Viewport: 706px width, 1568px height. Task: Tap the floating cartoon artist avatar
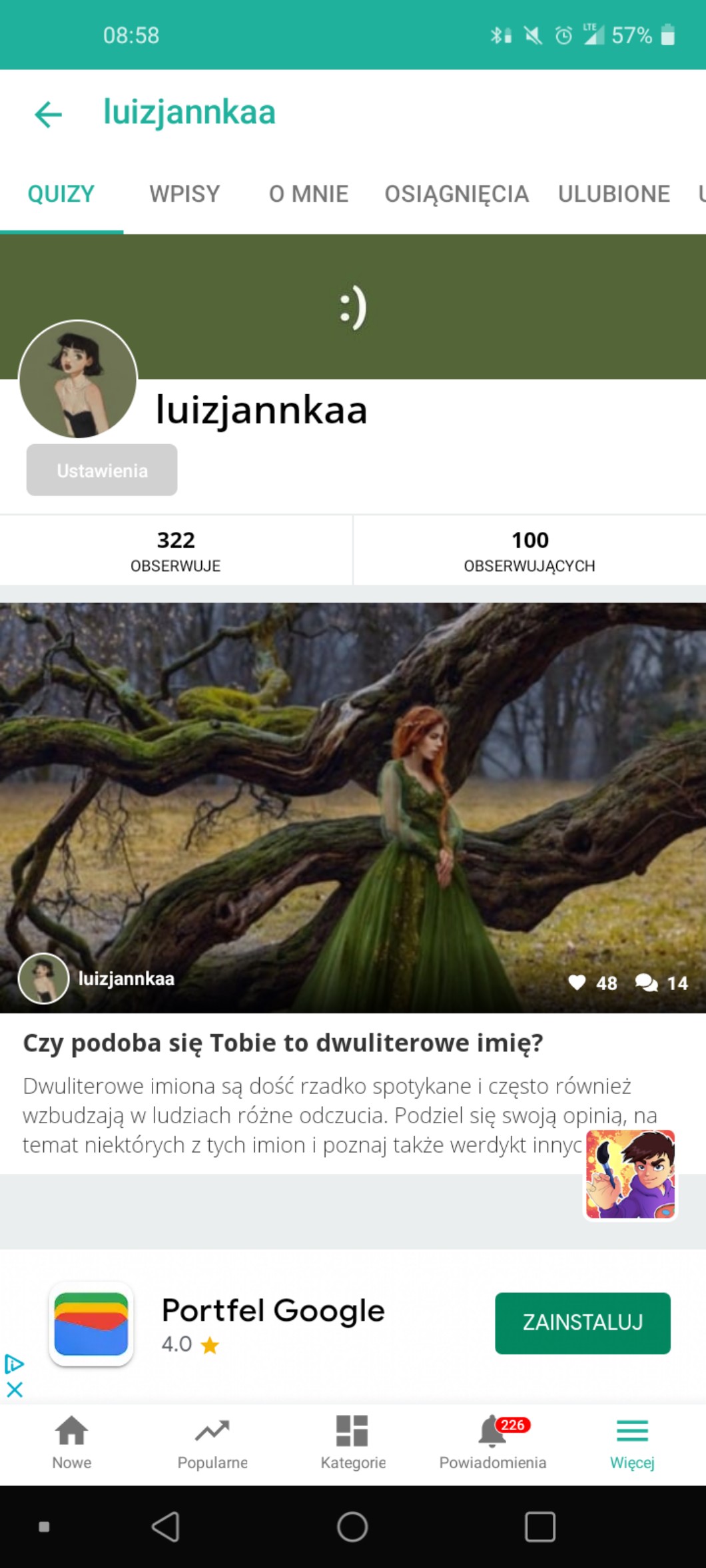tap(630, 1175)
